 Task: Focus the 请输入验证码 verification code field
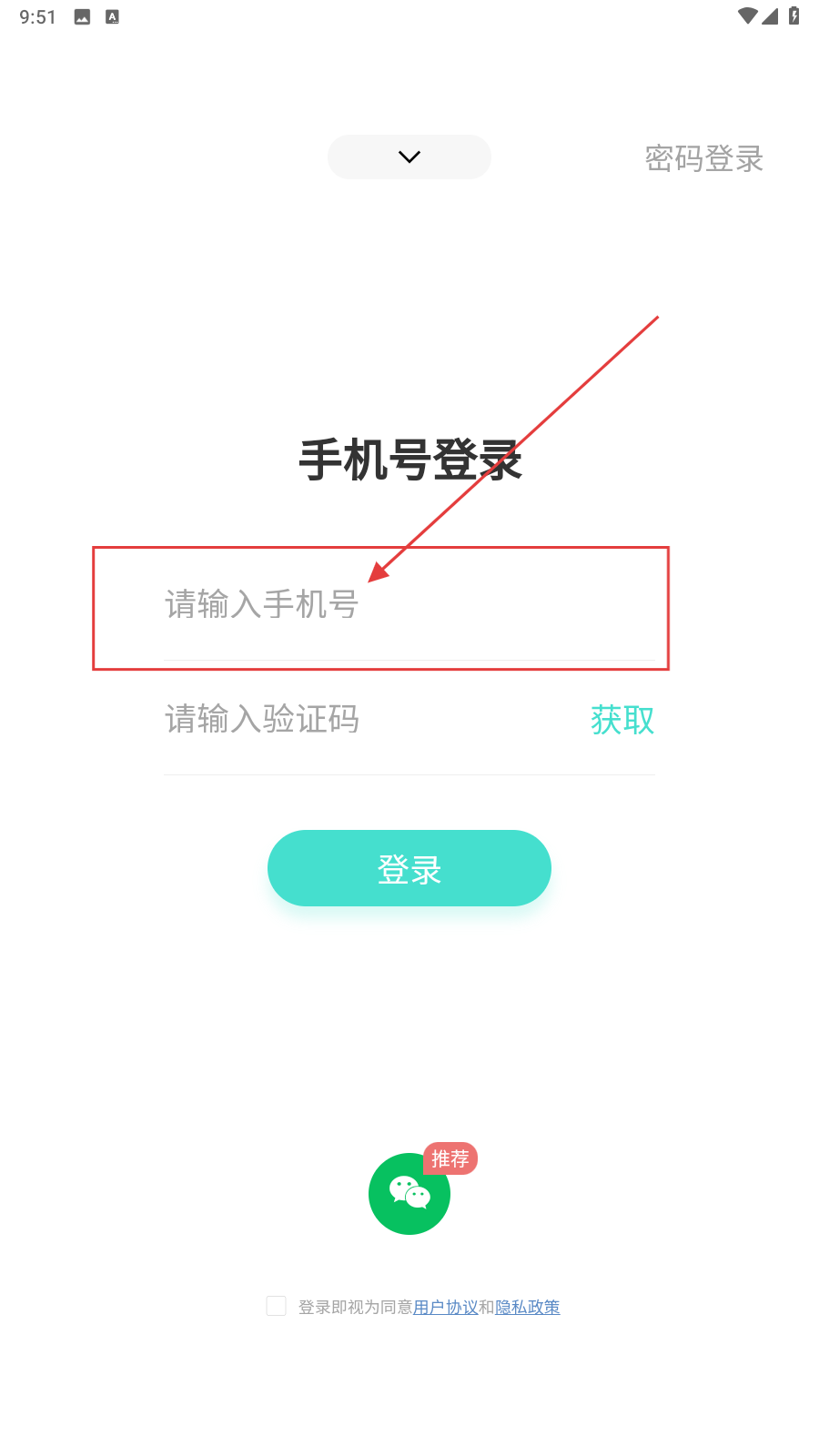click(x=364, y=720)
